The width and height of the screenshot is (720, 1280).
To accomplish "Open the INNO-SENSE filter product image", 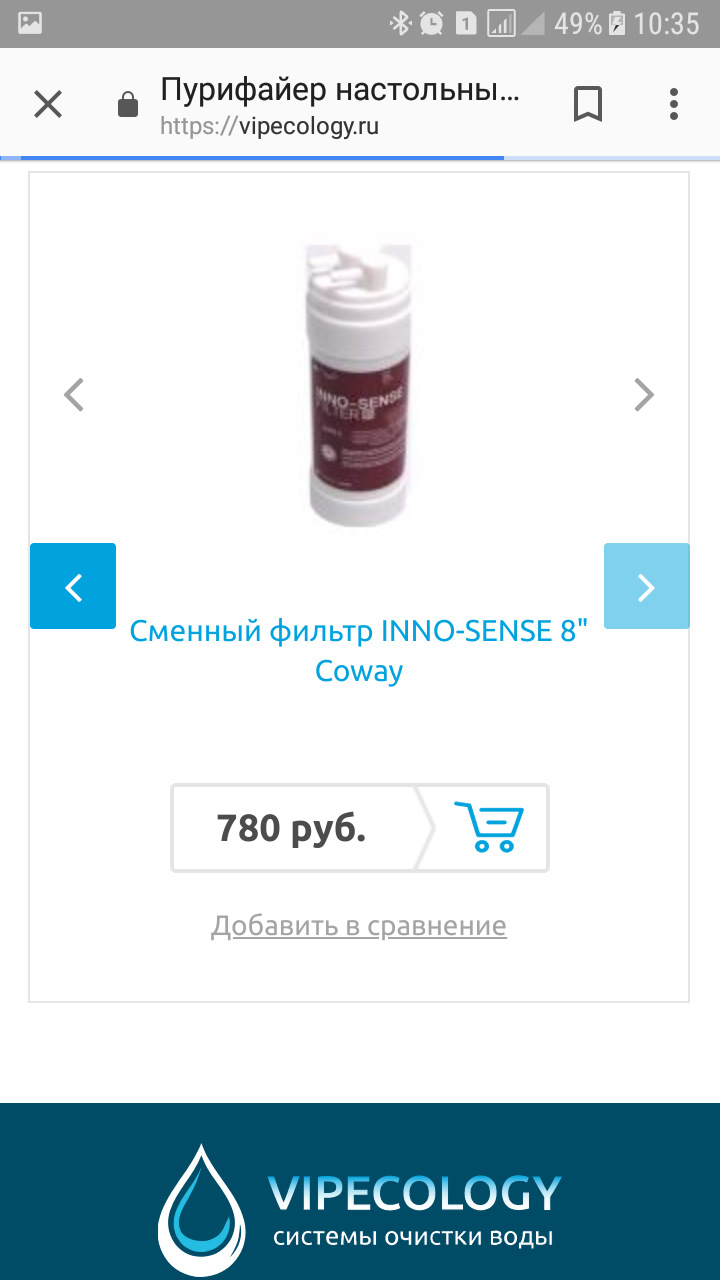I will (x=358, y=387).
